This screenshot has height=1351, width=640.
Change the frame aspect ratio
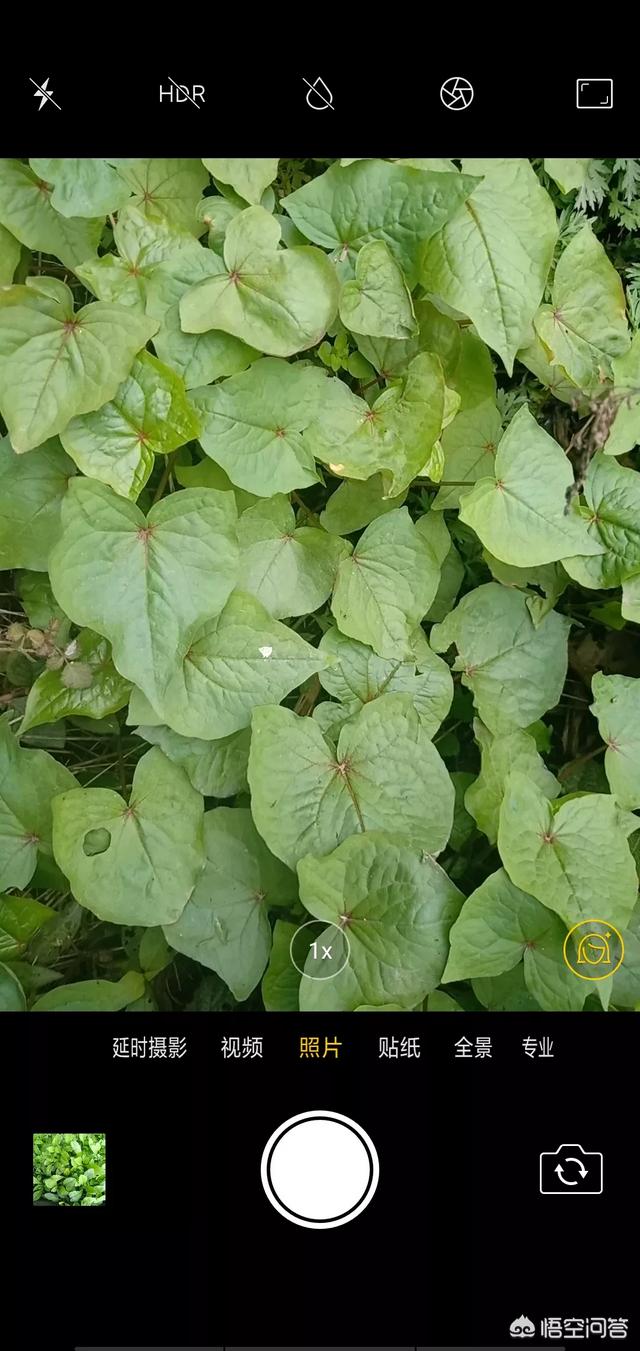595,94
